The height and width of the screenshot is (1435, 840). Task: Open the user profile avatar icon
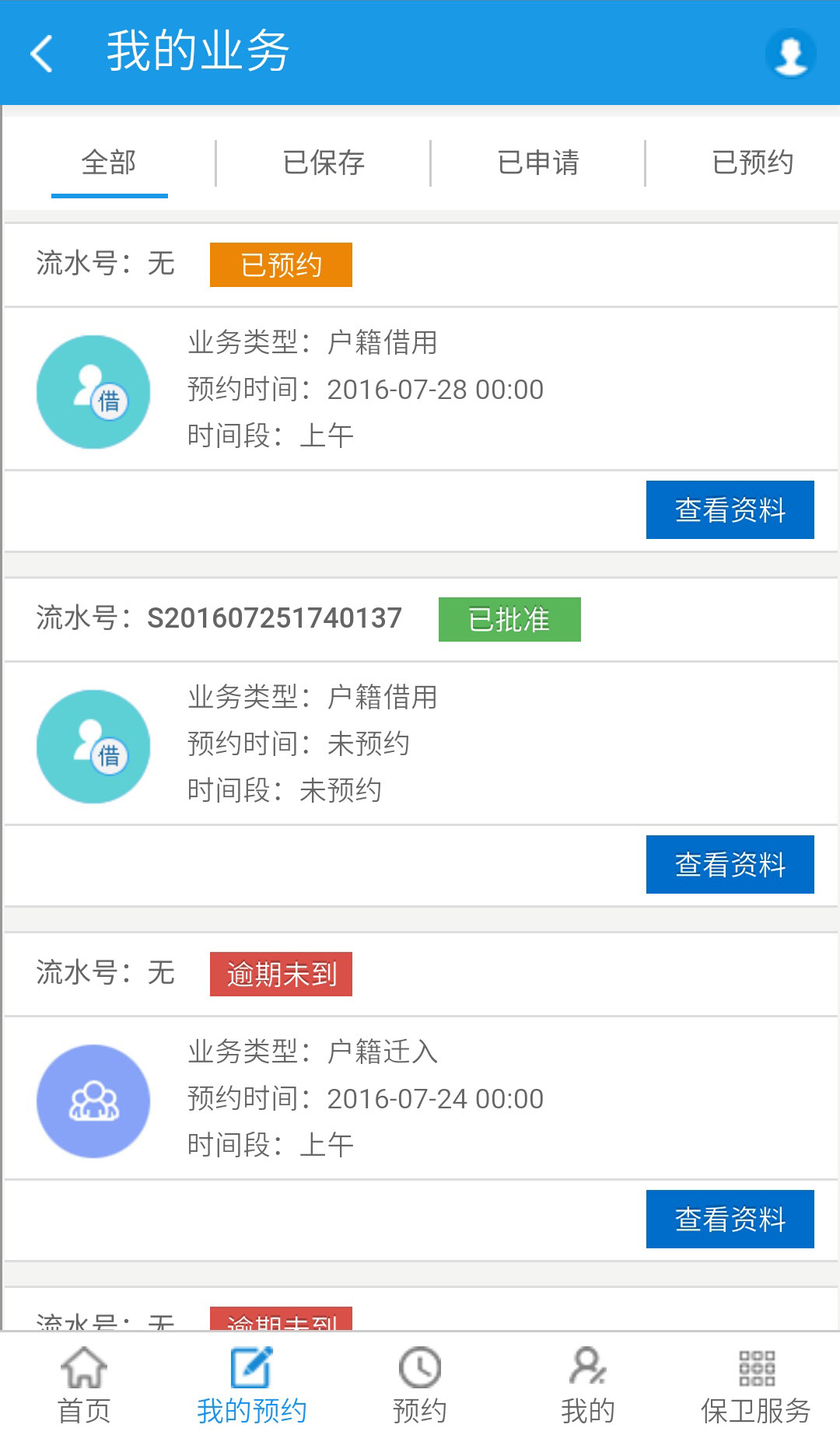click(790, 53)
